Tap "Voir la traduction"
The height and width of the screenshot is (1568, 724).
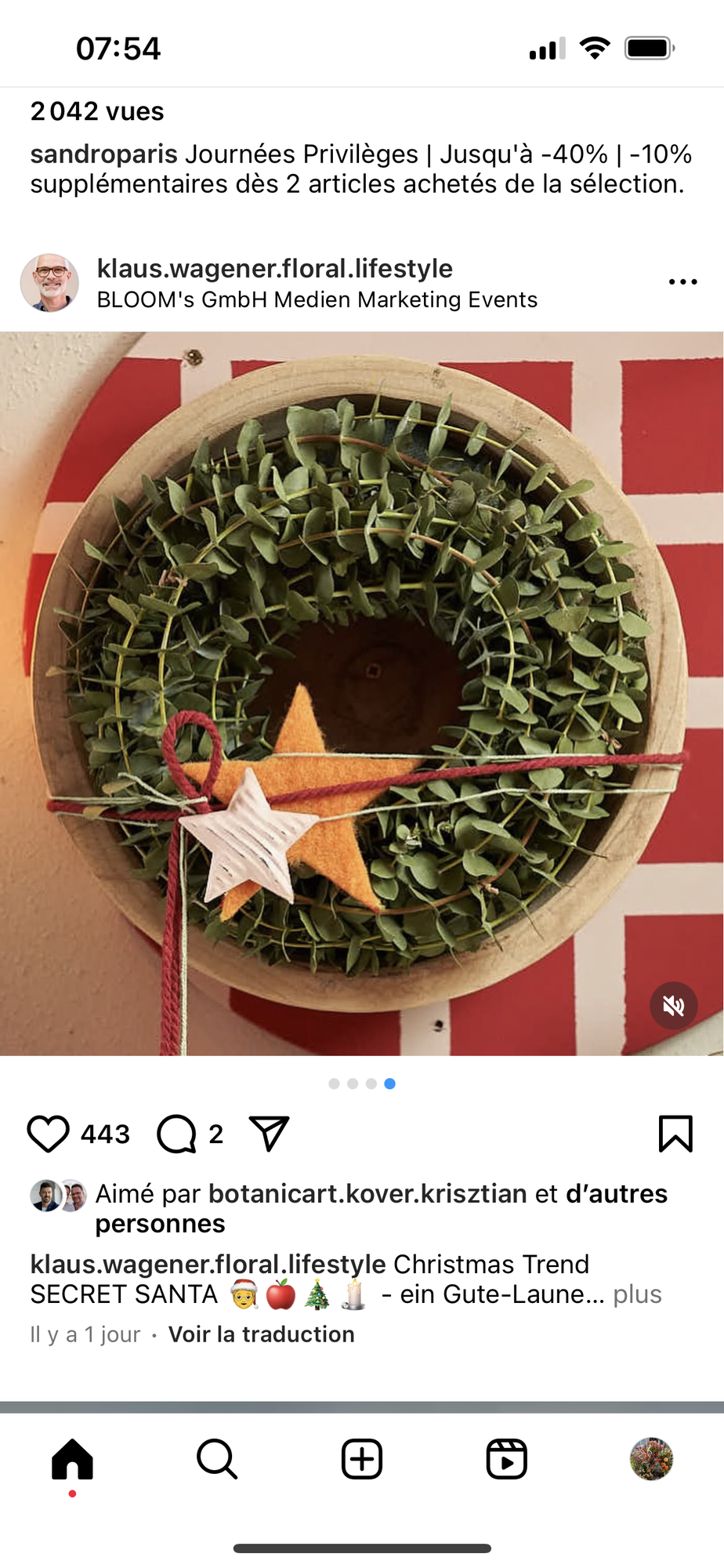click(262, 1334)
